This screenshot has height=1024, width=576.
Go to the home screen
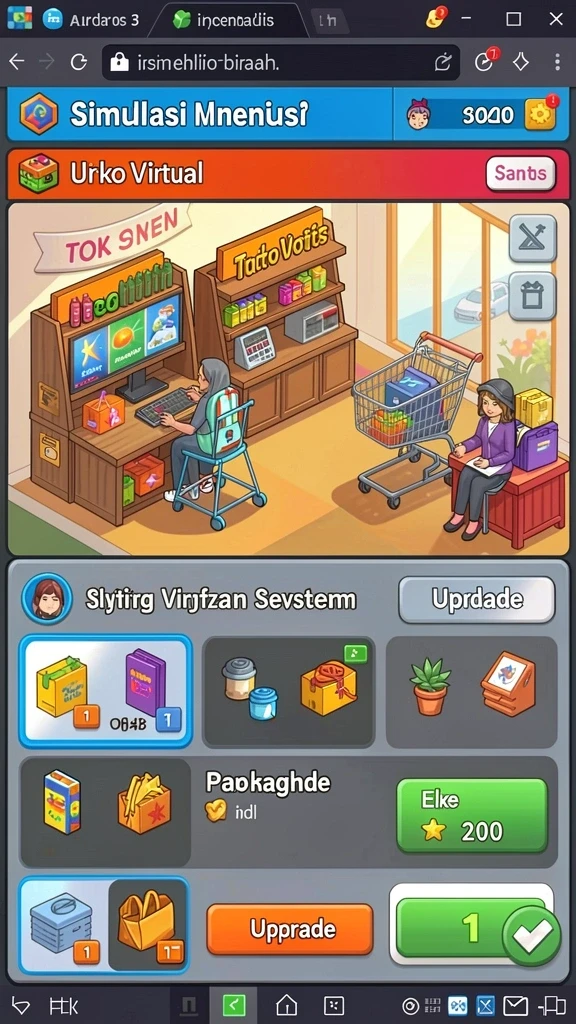287,1006
